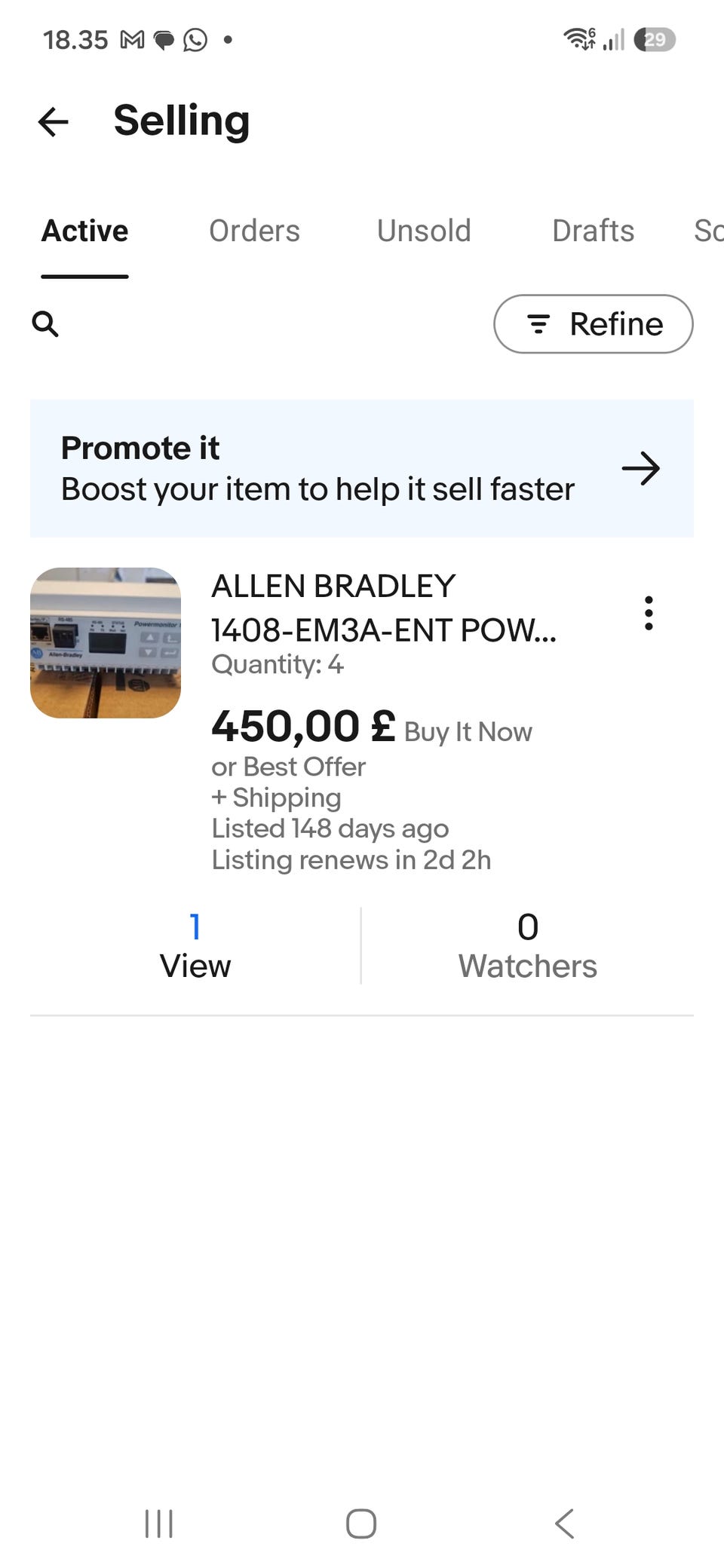This screenshot has height=1568, width=724.
Task: Open the Drafts tab
Action: (x=593, y=231)
